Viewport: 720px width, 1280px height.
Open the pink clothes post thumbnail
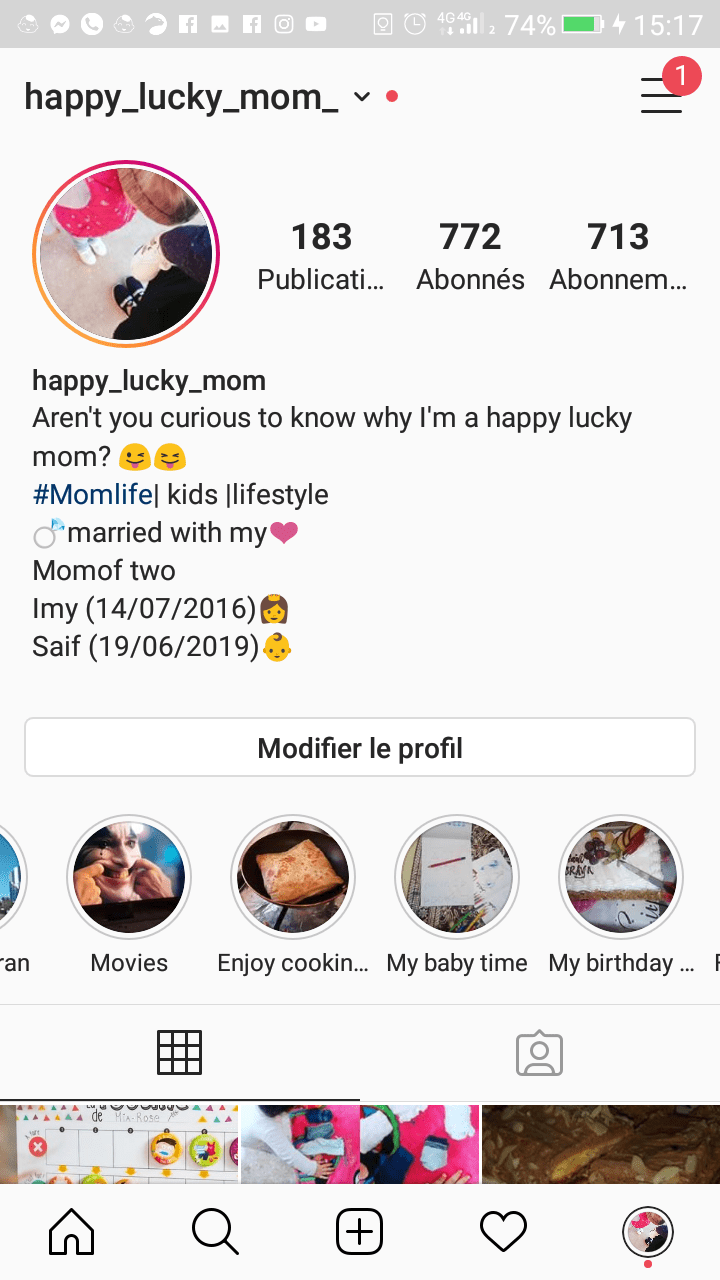[x=360, y=1144]
